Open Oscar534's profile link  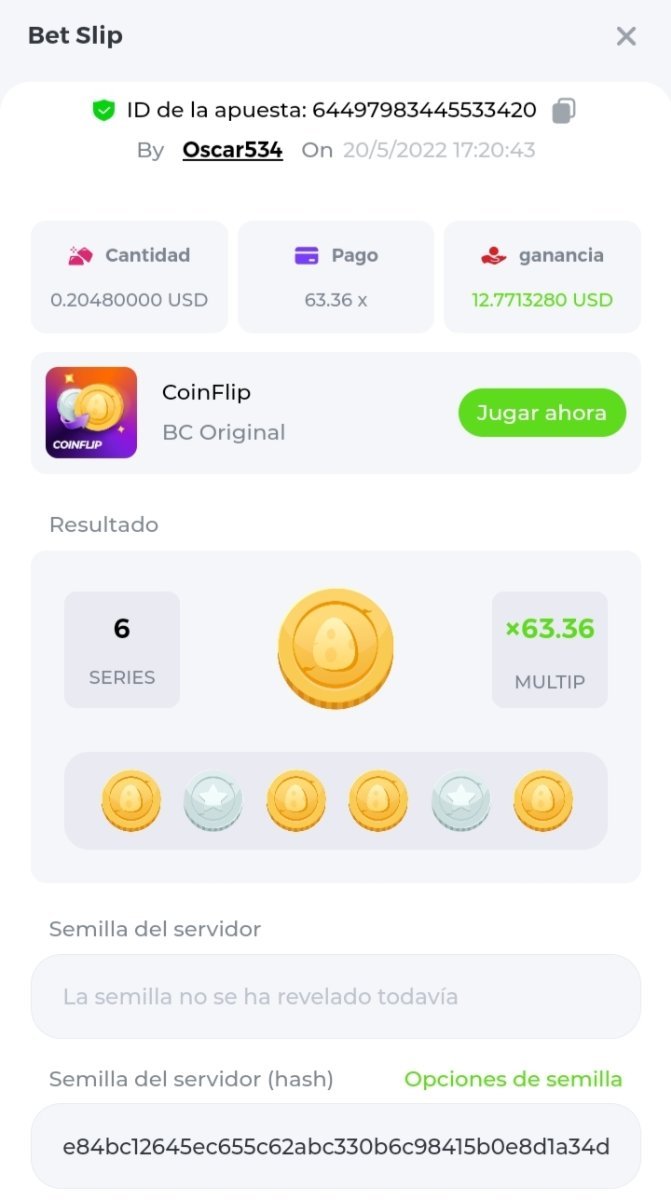(232, 150)
